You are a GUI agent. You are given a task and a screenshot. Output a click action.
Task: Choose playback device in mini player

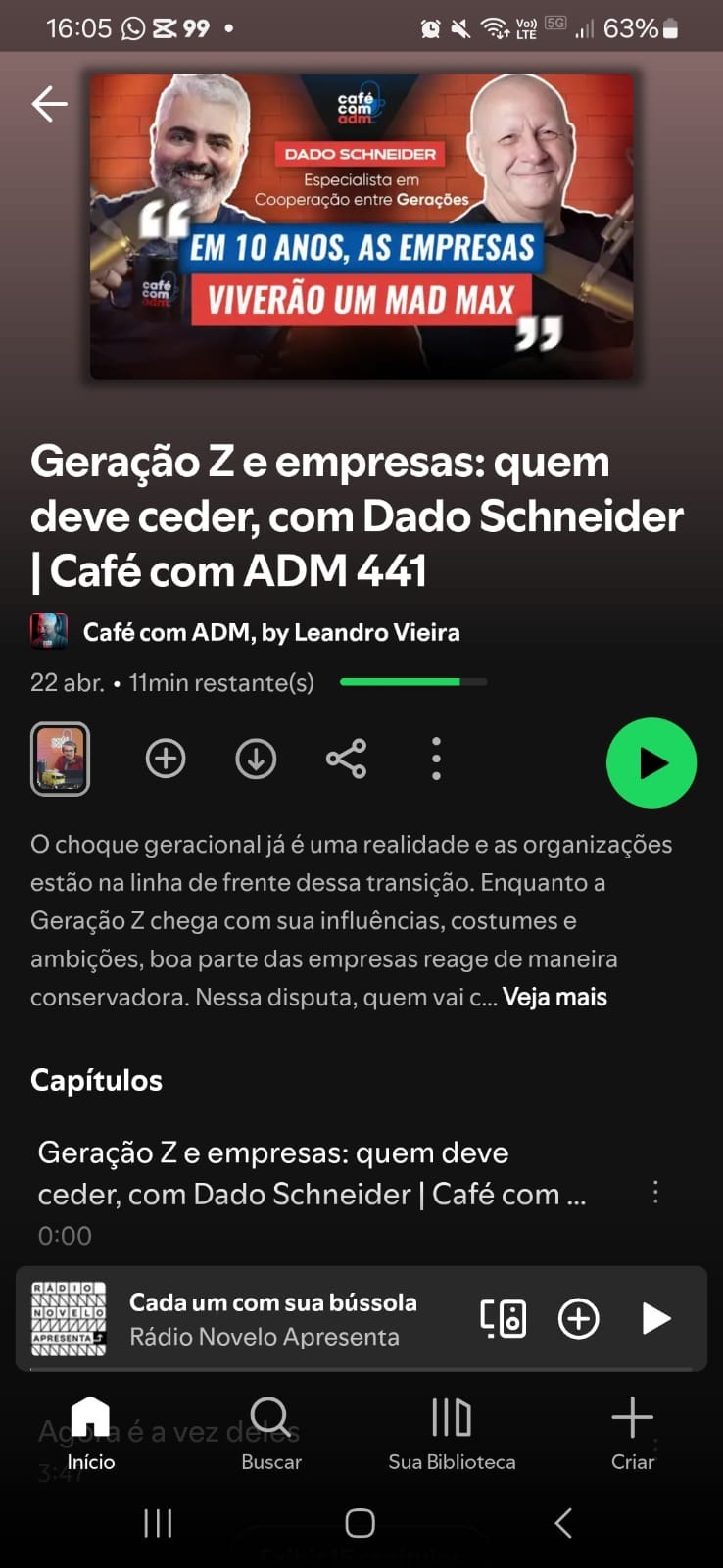(x=503, y=1318)
